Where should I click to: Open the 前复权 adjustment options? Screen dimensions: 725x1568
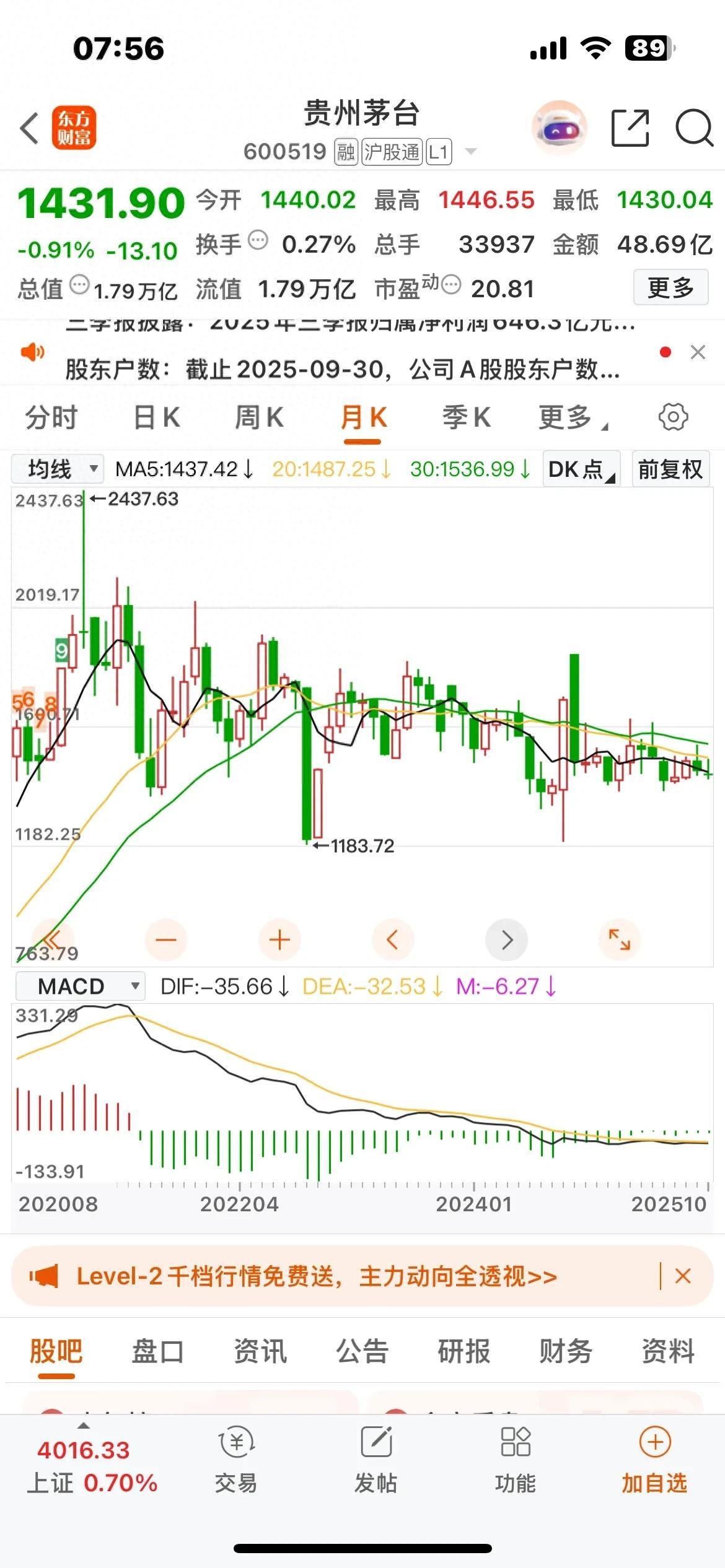[x=670, y=469]
